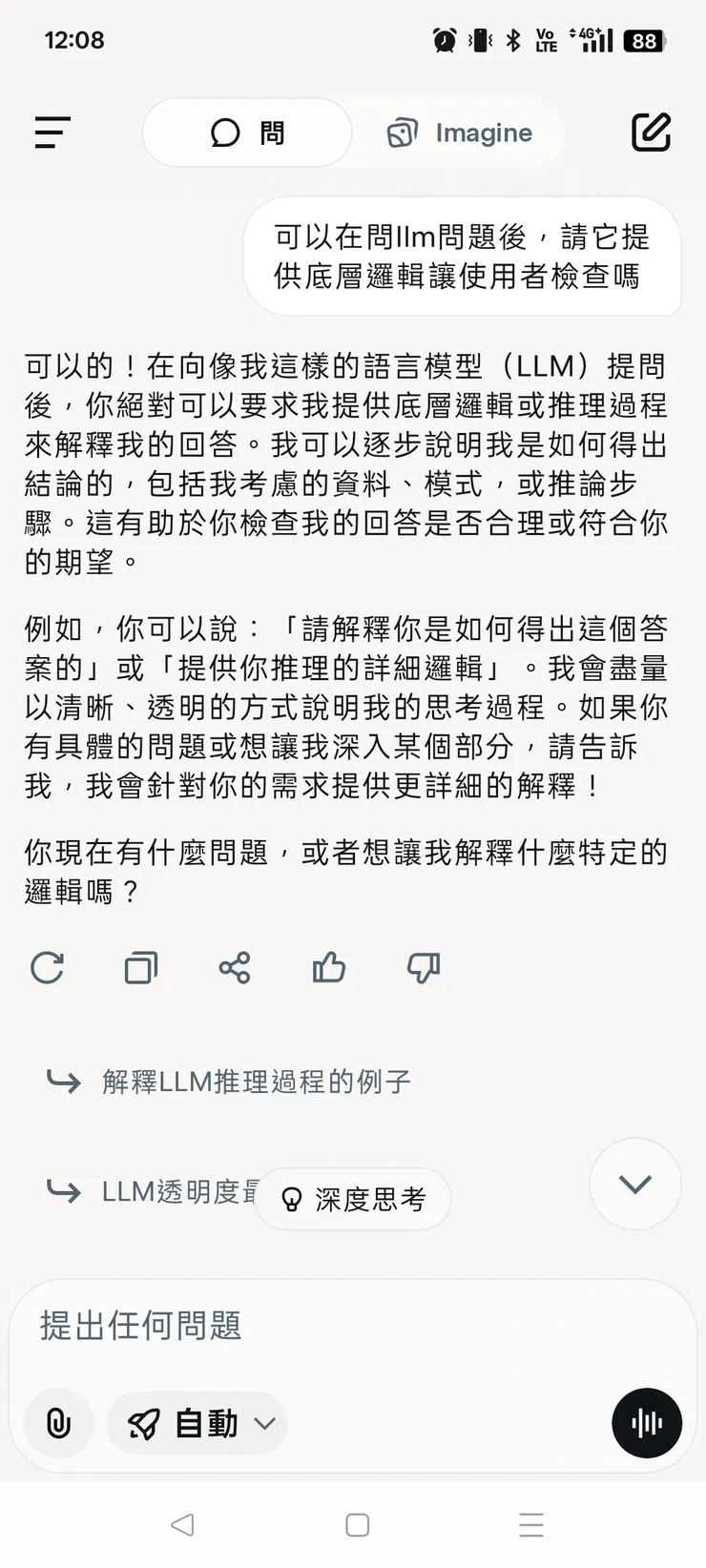The height and width of the screenshot is (1568, 706).
Task: Start voice input with the waveform button
Action: [x=647, y=1422]
